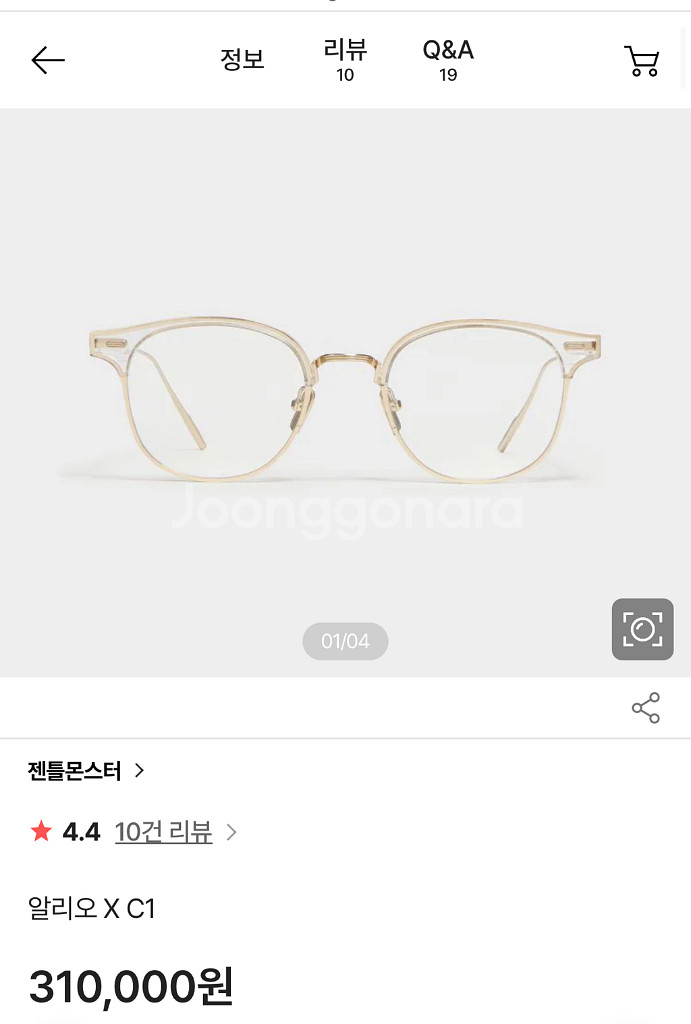Viewport: 691px width, 1024px height.
Task: View the 10건 리뷰 link
Action: (163, 832)
